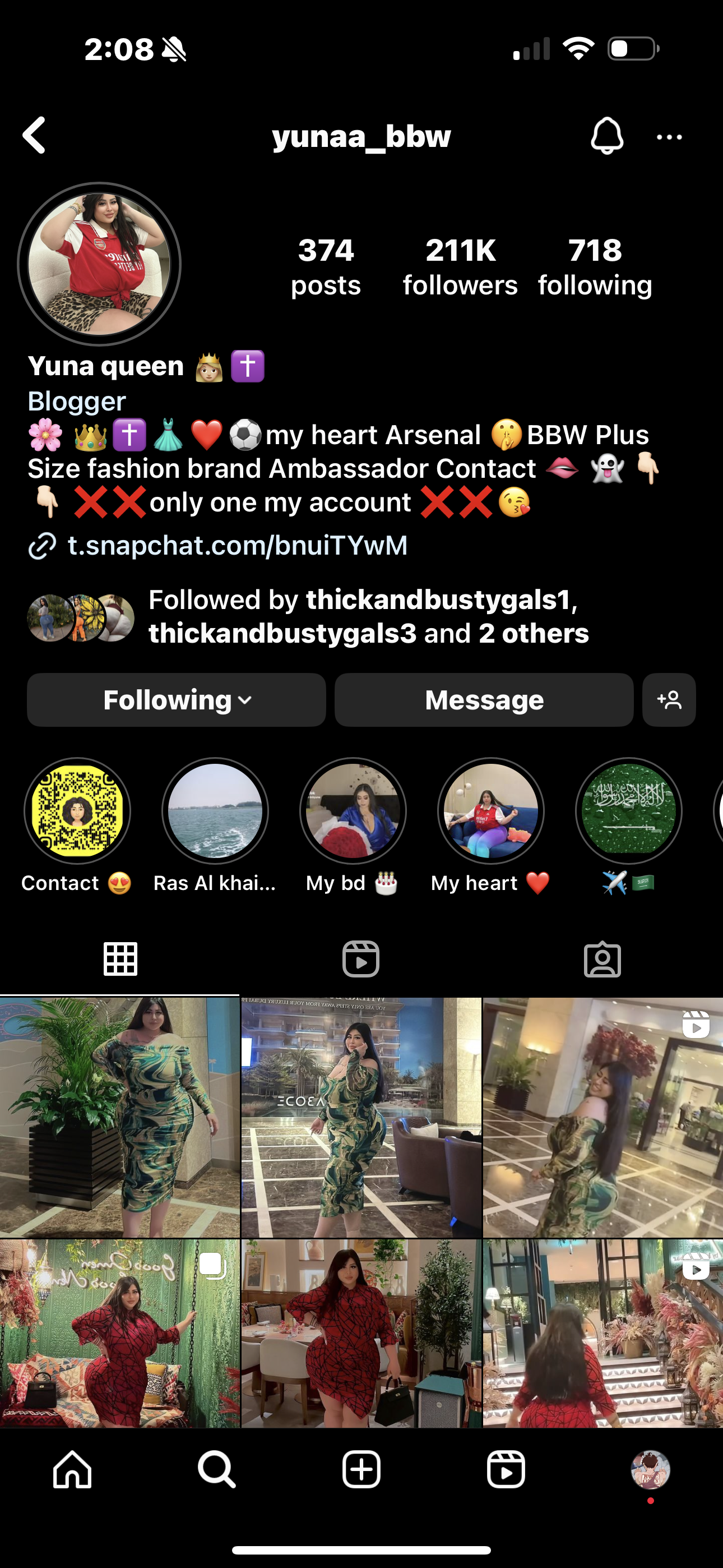Create a new post with plus icon
Viewport: 723px width, 1568px height.
pyautogui.click(x=361, y=1469)
